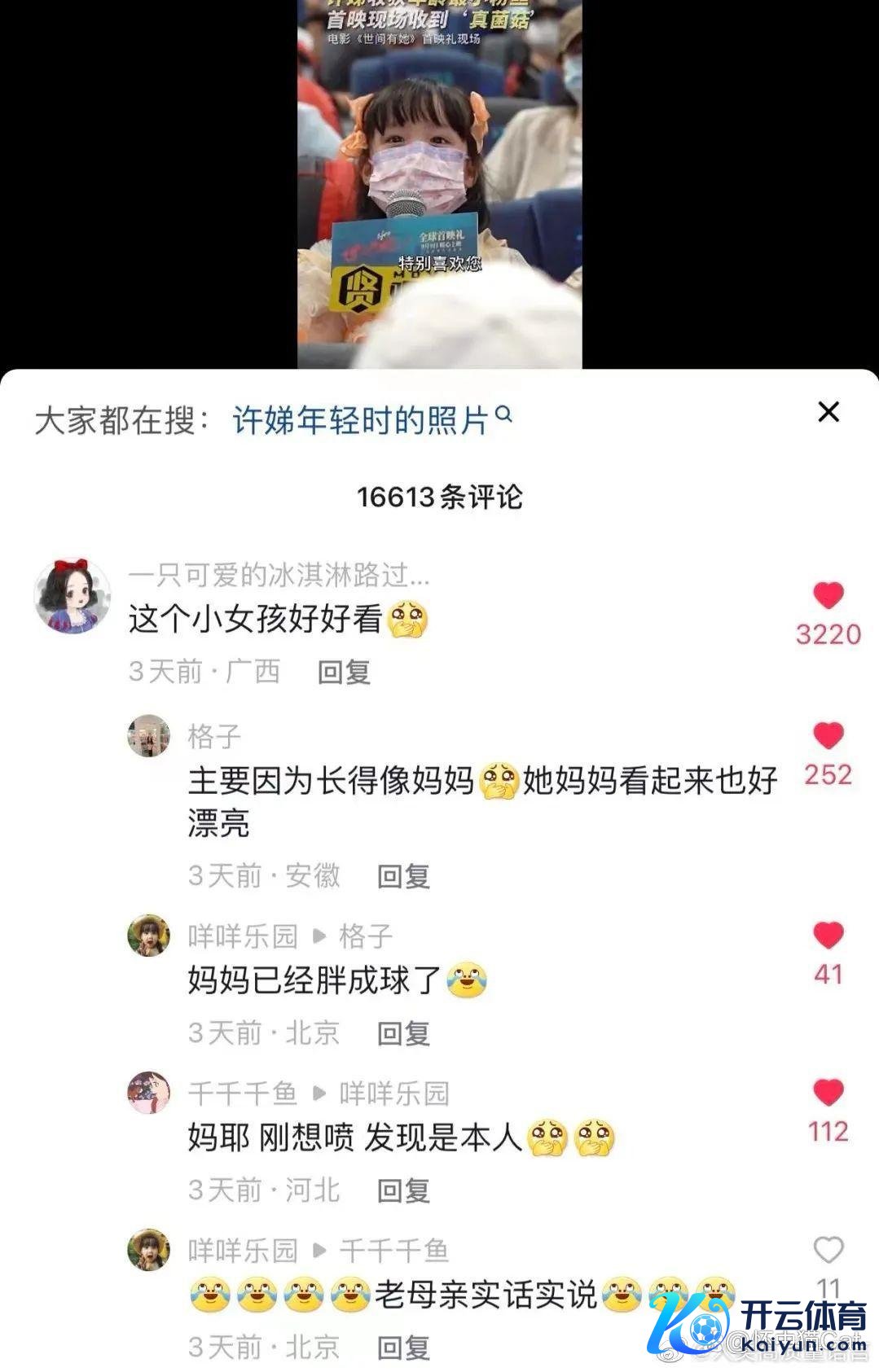Screen dimensions: 879x1372
Task: Close the comments panel
Action: click(x=828, y=412)
